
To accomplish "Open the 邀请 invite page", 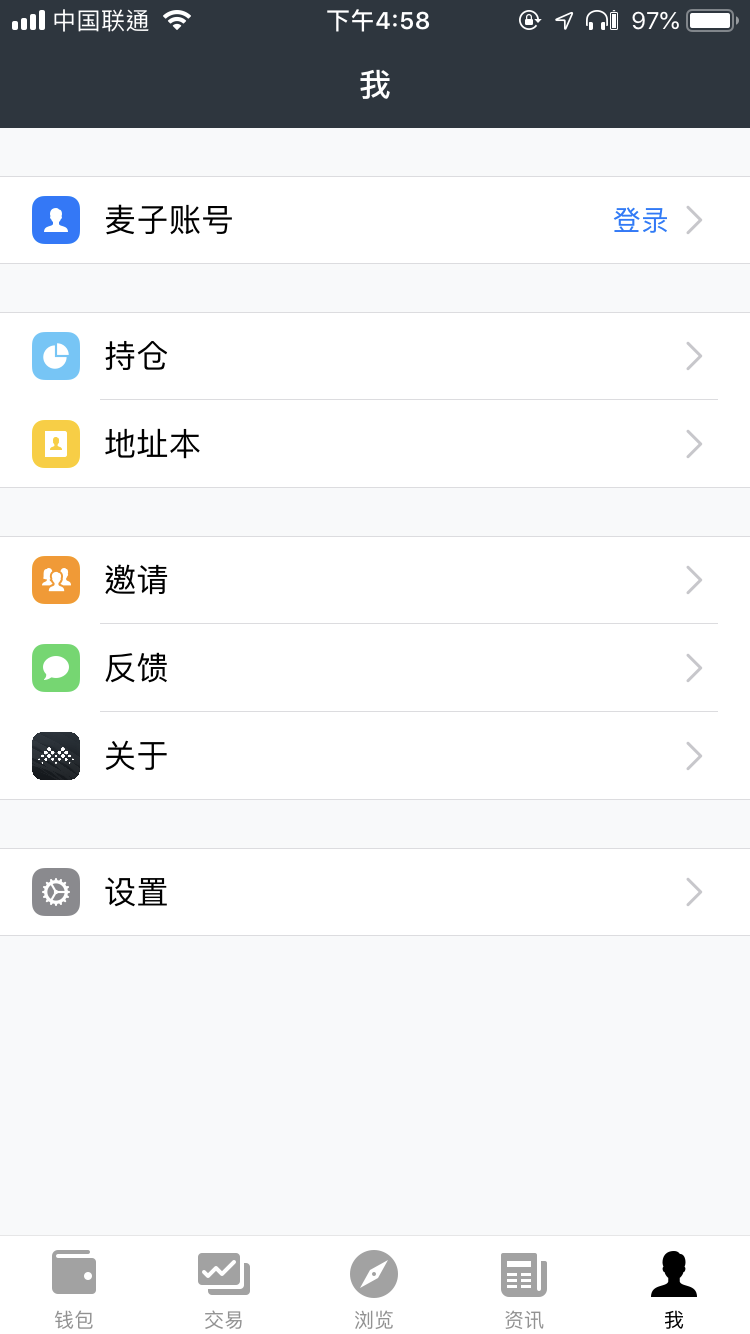I will (375, 580).
